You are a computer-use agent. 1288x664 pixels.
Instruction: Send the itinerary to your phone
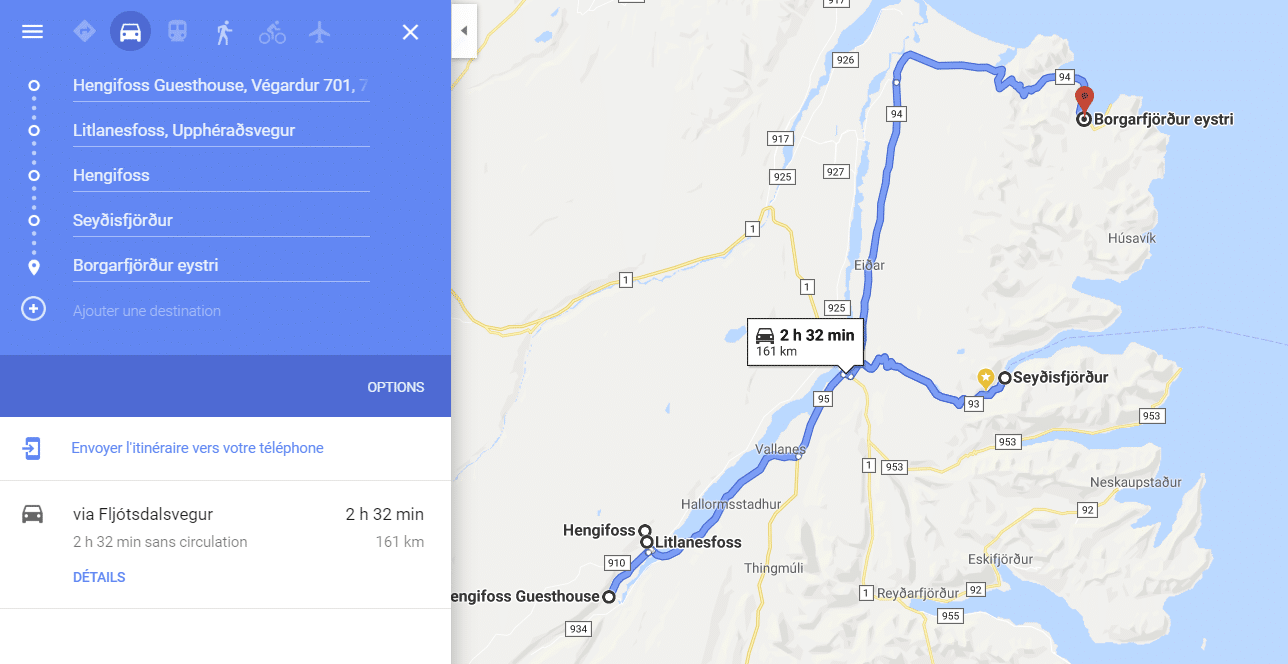pos(197,448)
